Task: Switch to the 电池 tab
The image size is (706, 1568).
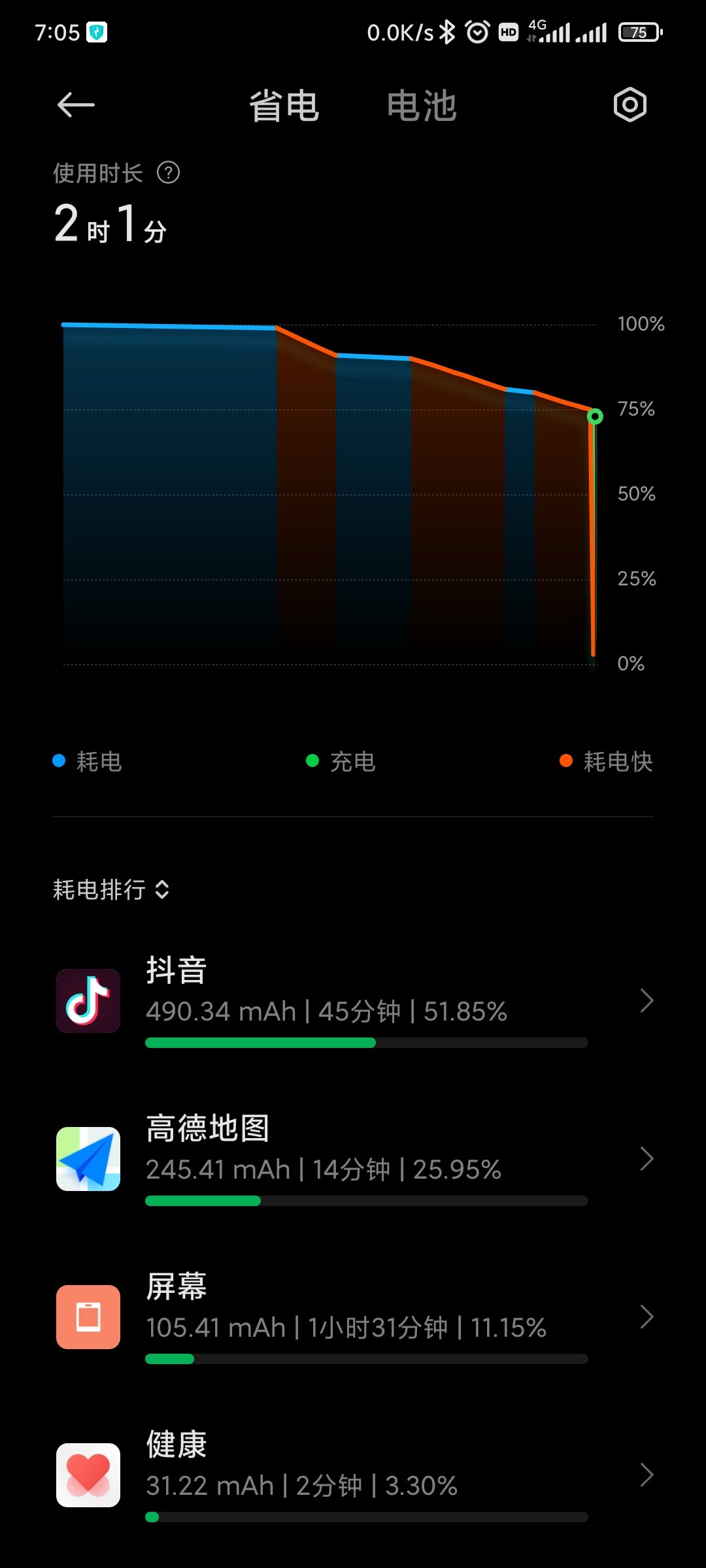Action: coord(421,106)
